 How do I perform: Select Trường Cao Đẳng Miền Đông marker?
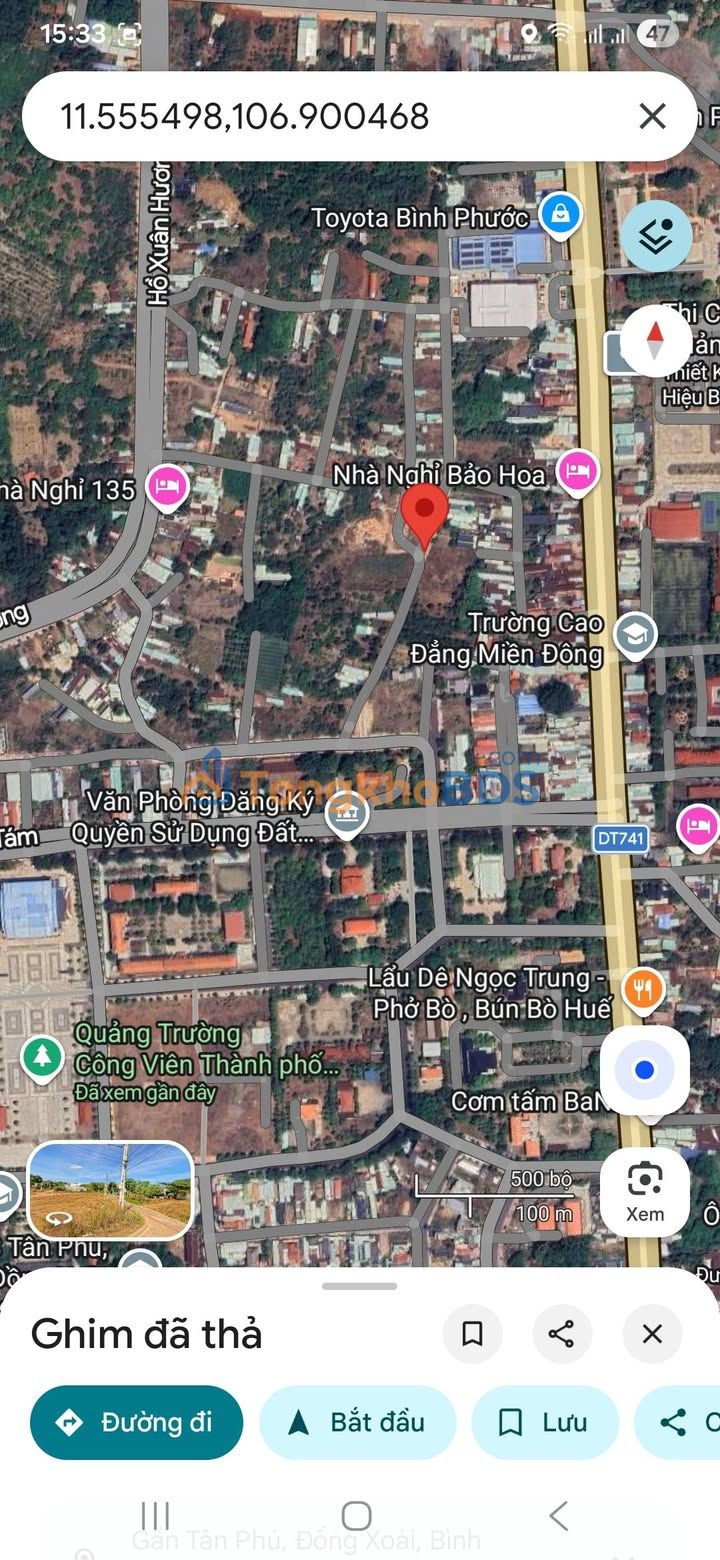point(635,635)
